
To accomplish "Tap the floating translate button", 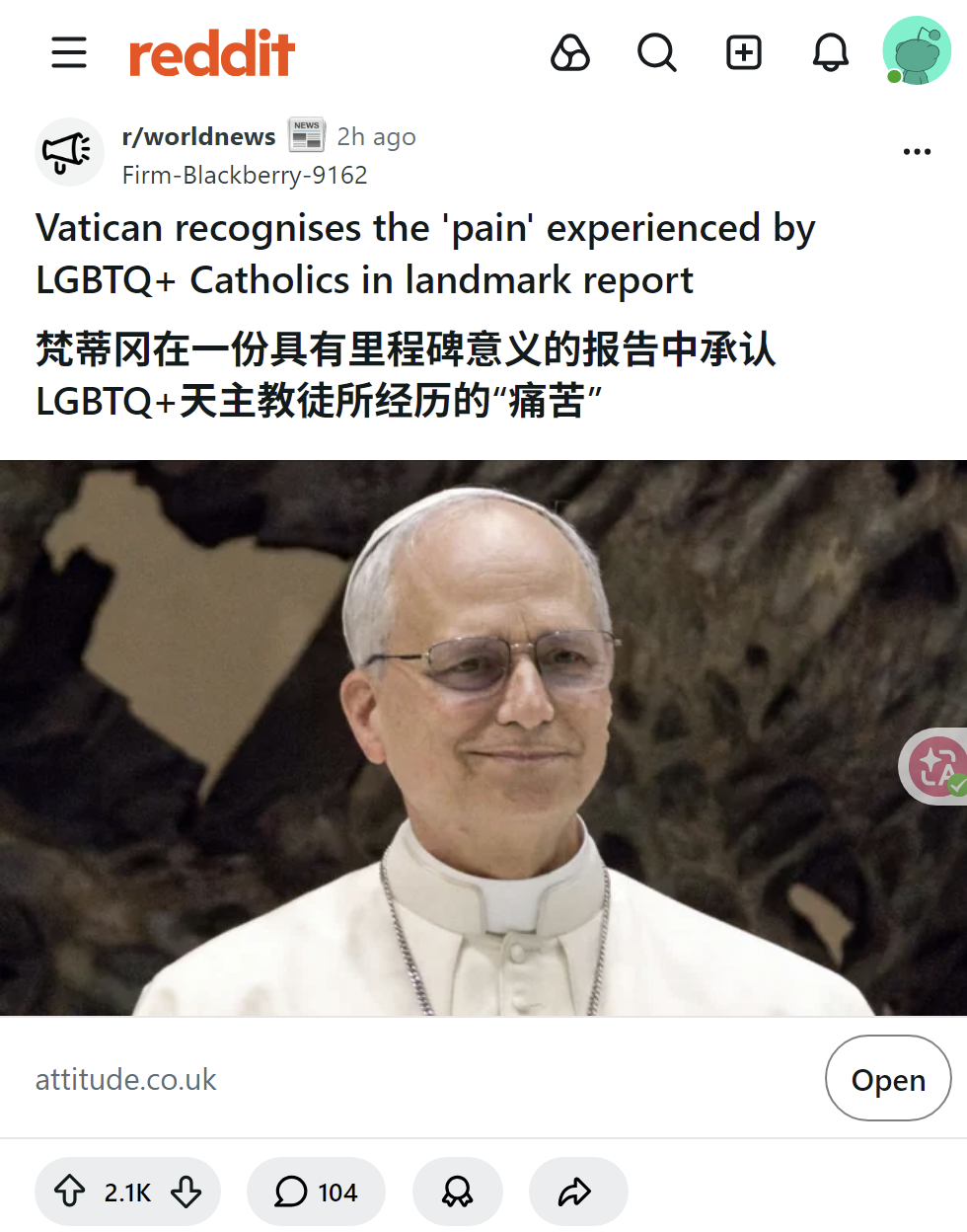I will pyautogui.click(x=933, y=766).
